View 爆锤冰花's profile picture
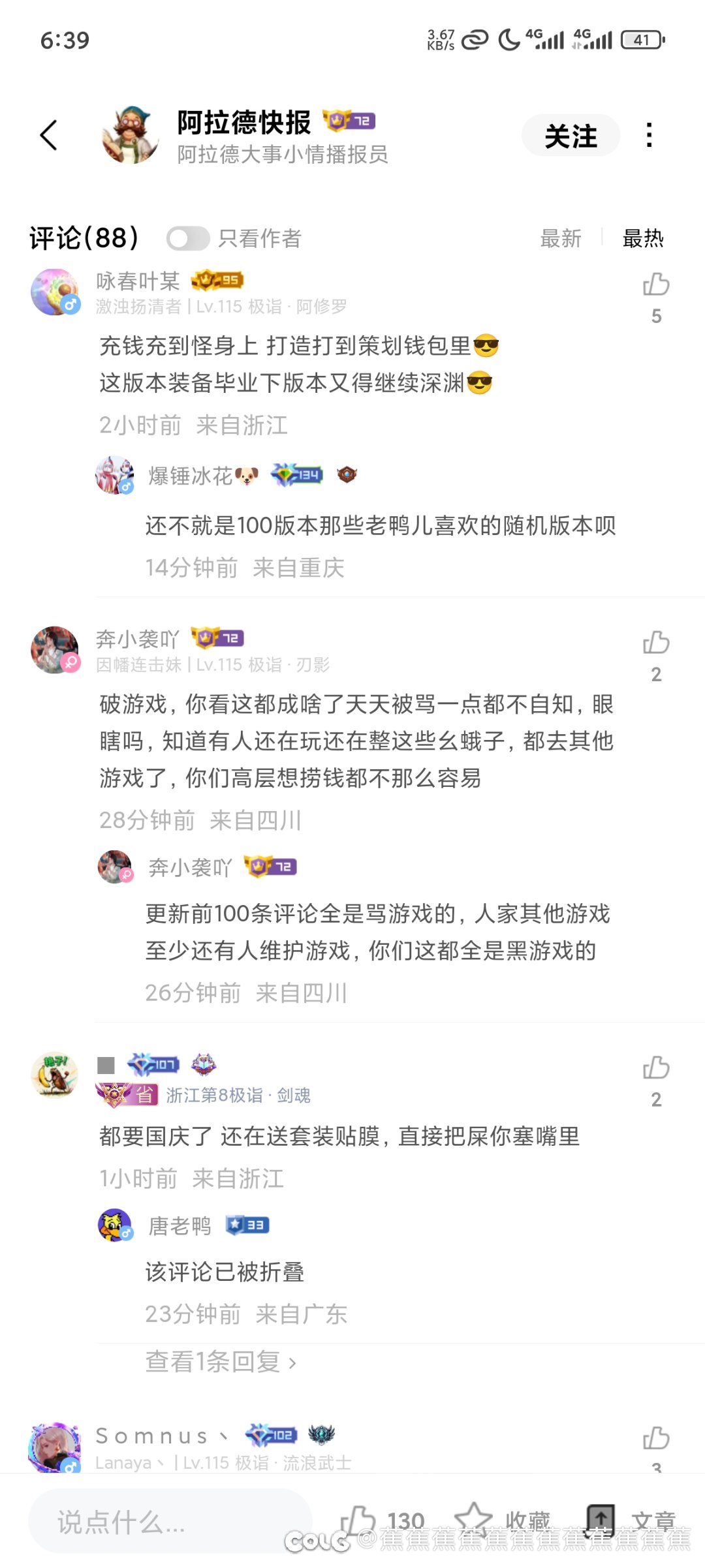The image size is (705, 1568). [115, 475]
